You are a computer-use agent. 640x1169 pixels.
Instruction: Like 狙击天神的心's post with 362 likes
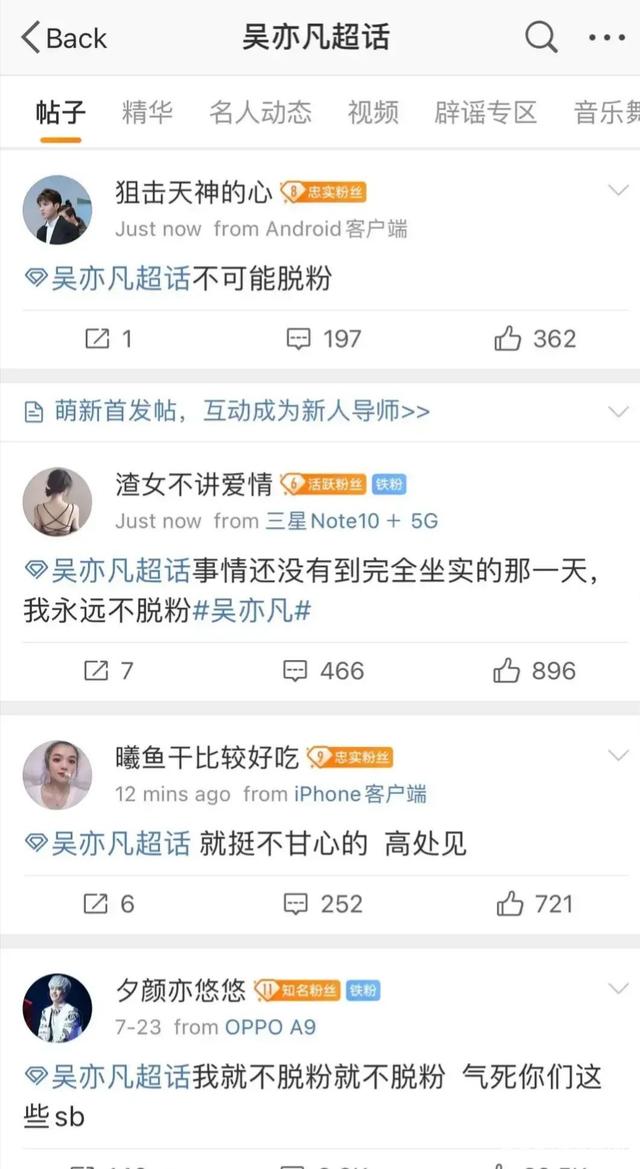[534, 339]
